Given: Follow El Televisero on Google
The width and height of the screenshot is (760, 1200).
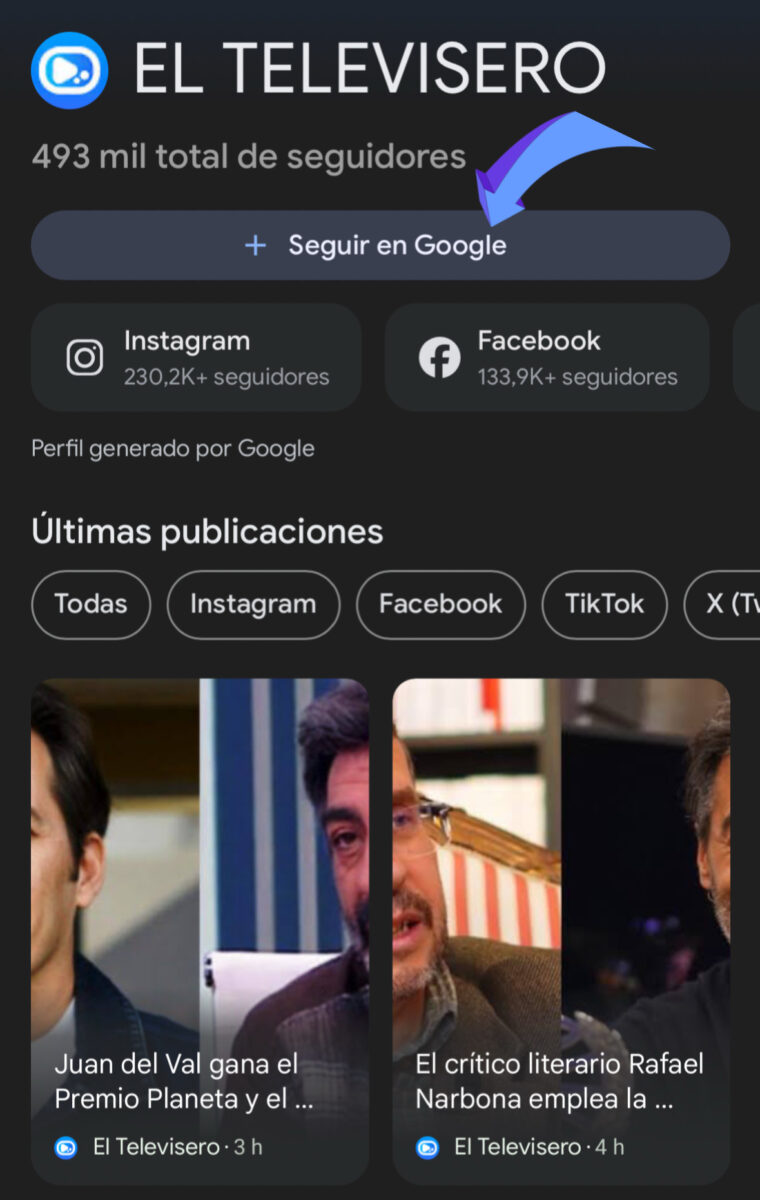Looking at the screenshot, I should pos(380,245).
